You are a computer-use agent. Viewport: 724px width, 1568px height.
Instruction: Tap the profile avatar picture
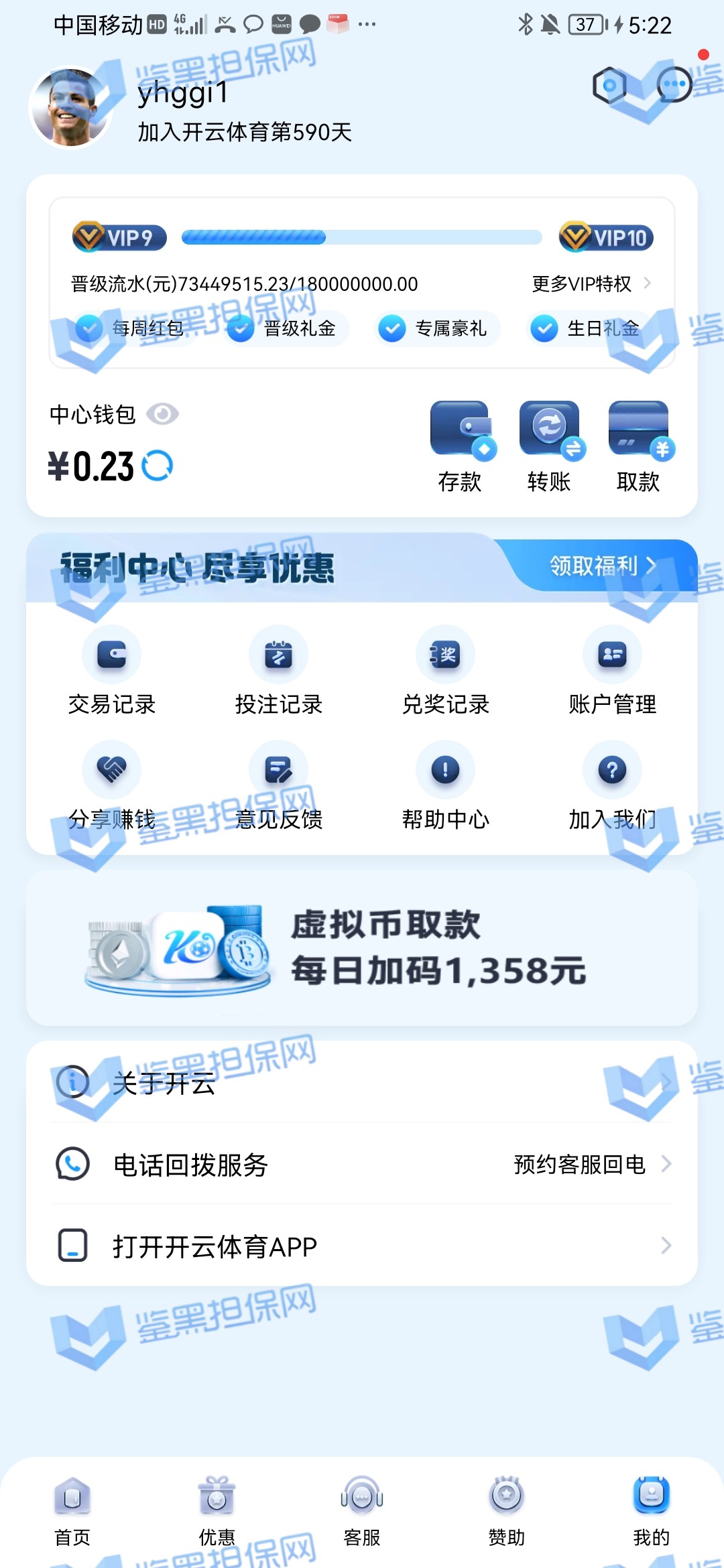pyautogui.click(x=71, y=107)
